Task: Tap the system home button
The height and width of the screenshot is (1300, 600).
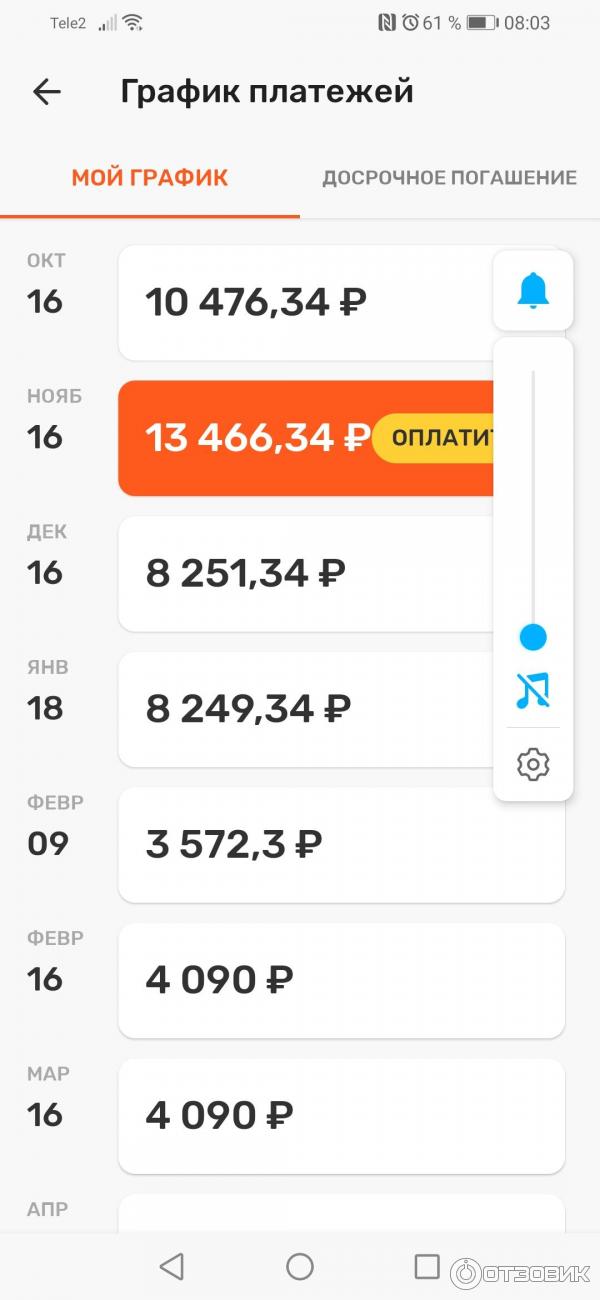Action: click(x=300, y=1267)
